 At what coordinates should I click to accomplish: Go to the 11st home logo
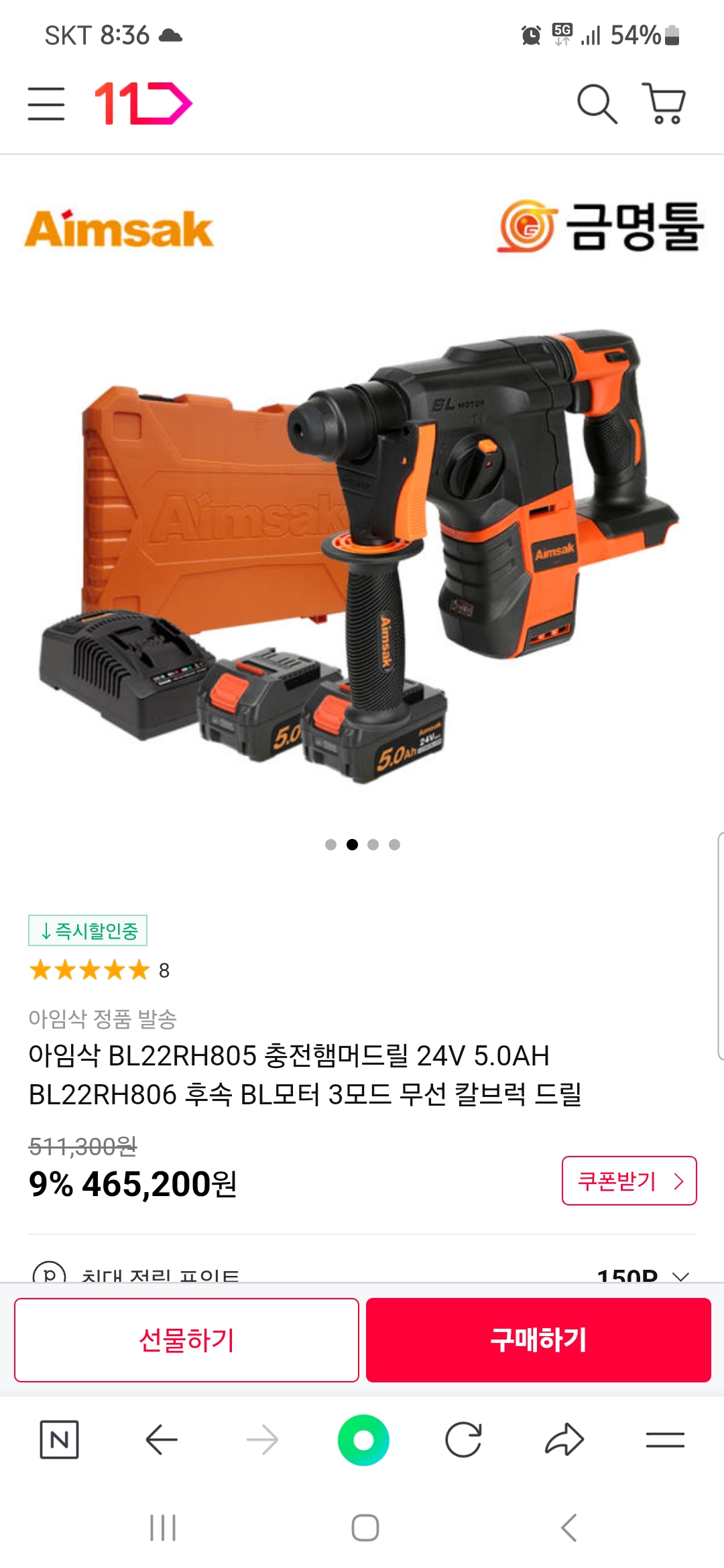coord(143,104)
